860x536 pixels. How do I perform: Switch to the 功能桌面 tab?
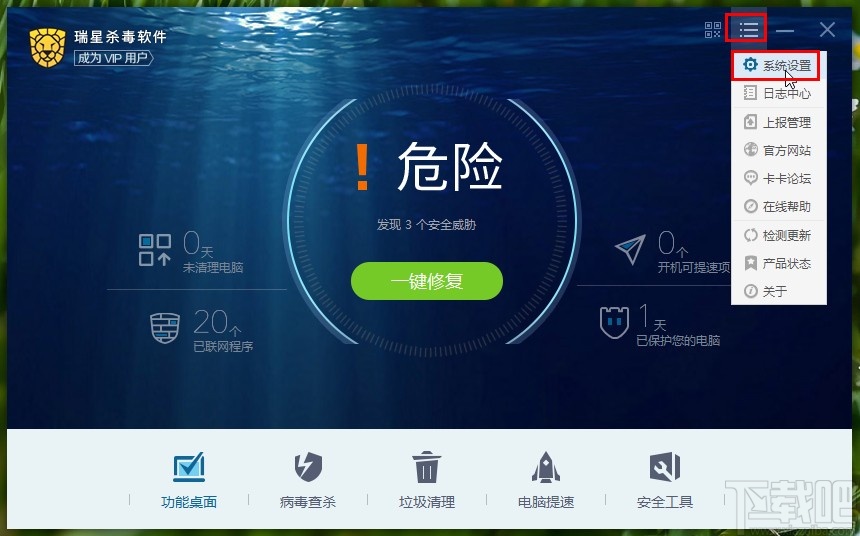click(189, 481)
